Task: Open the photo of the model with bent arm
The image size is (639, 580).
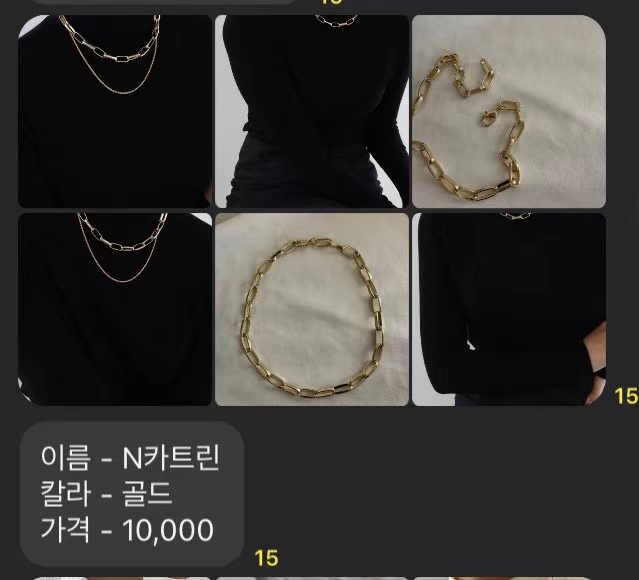Action: (x=508, y=309)
